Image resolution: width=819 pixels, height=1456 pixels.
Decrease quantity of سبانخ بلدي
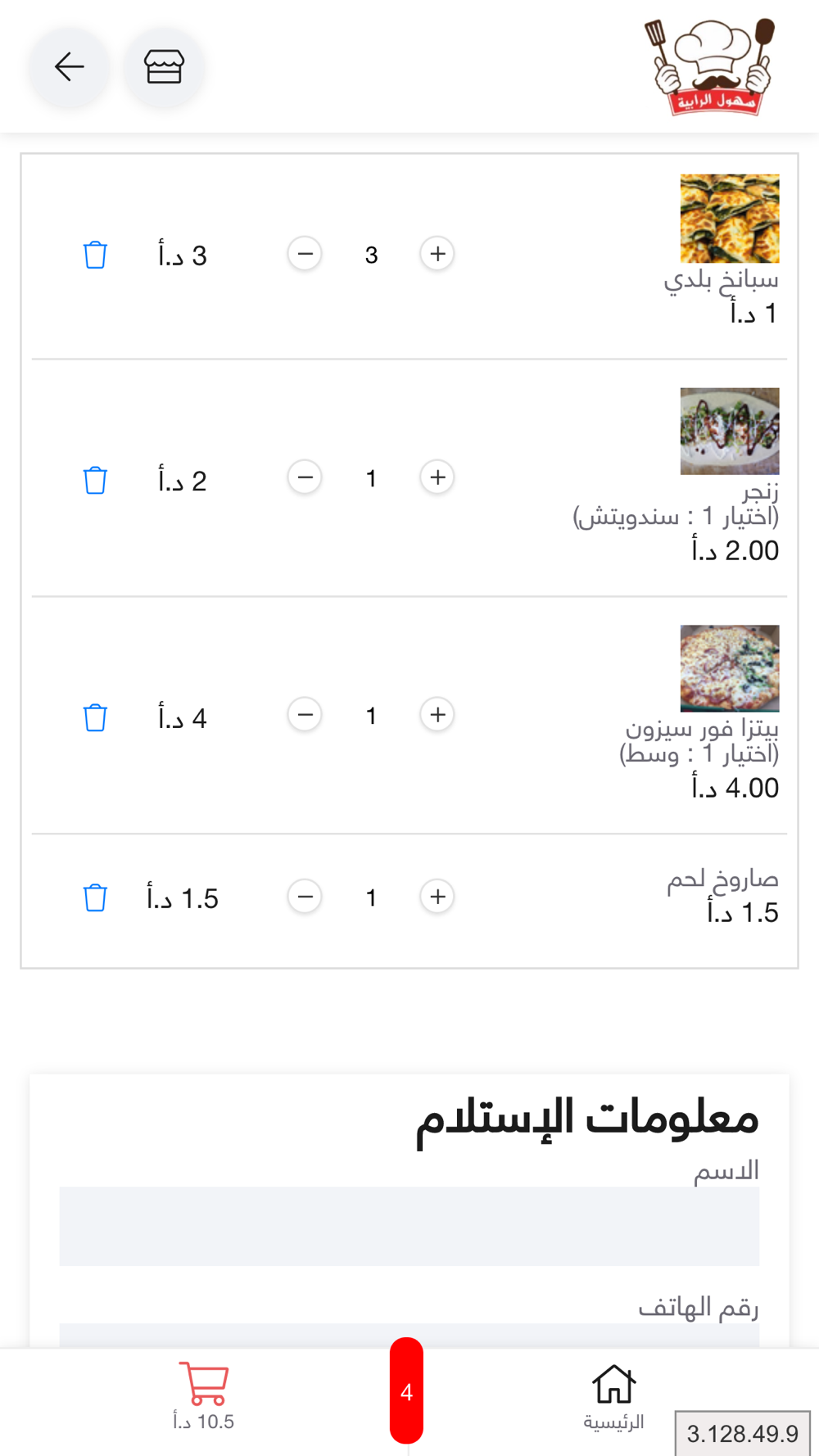tap(305, 254)
